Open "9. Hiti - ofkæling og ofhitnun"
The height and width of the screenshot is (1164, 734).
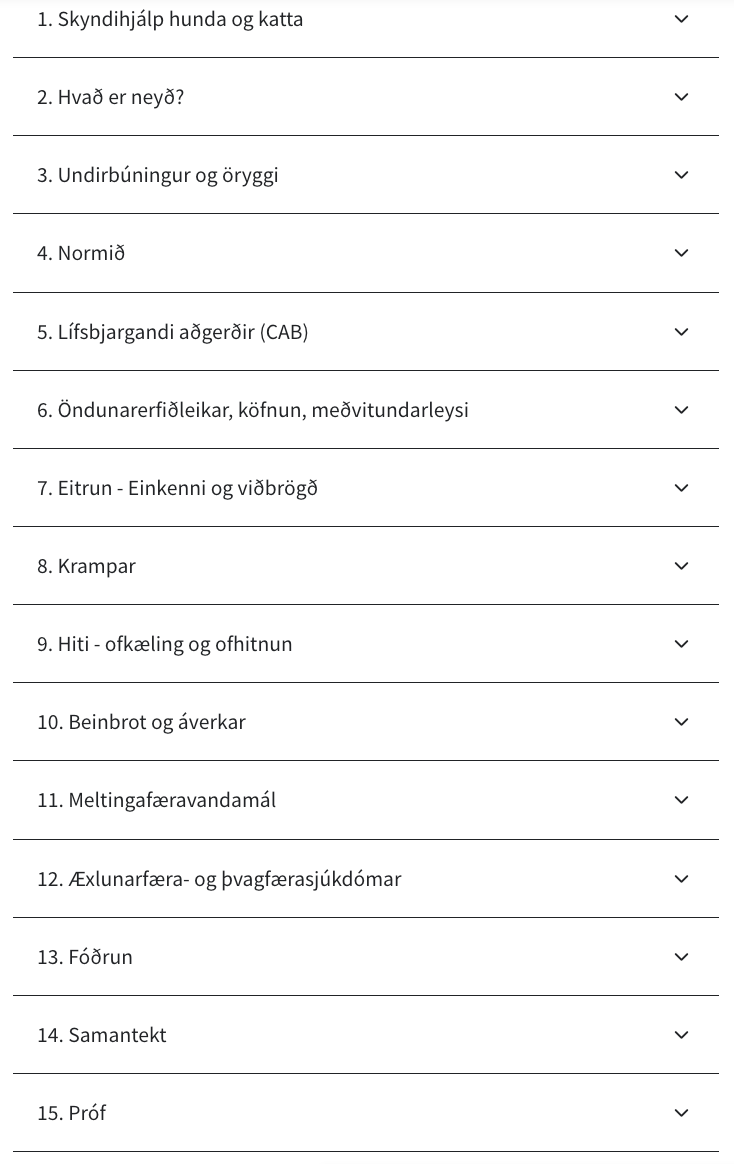(x=681, y=644)
